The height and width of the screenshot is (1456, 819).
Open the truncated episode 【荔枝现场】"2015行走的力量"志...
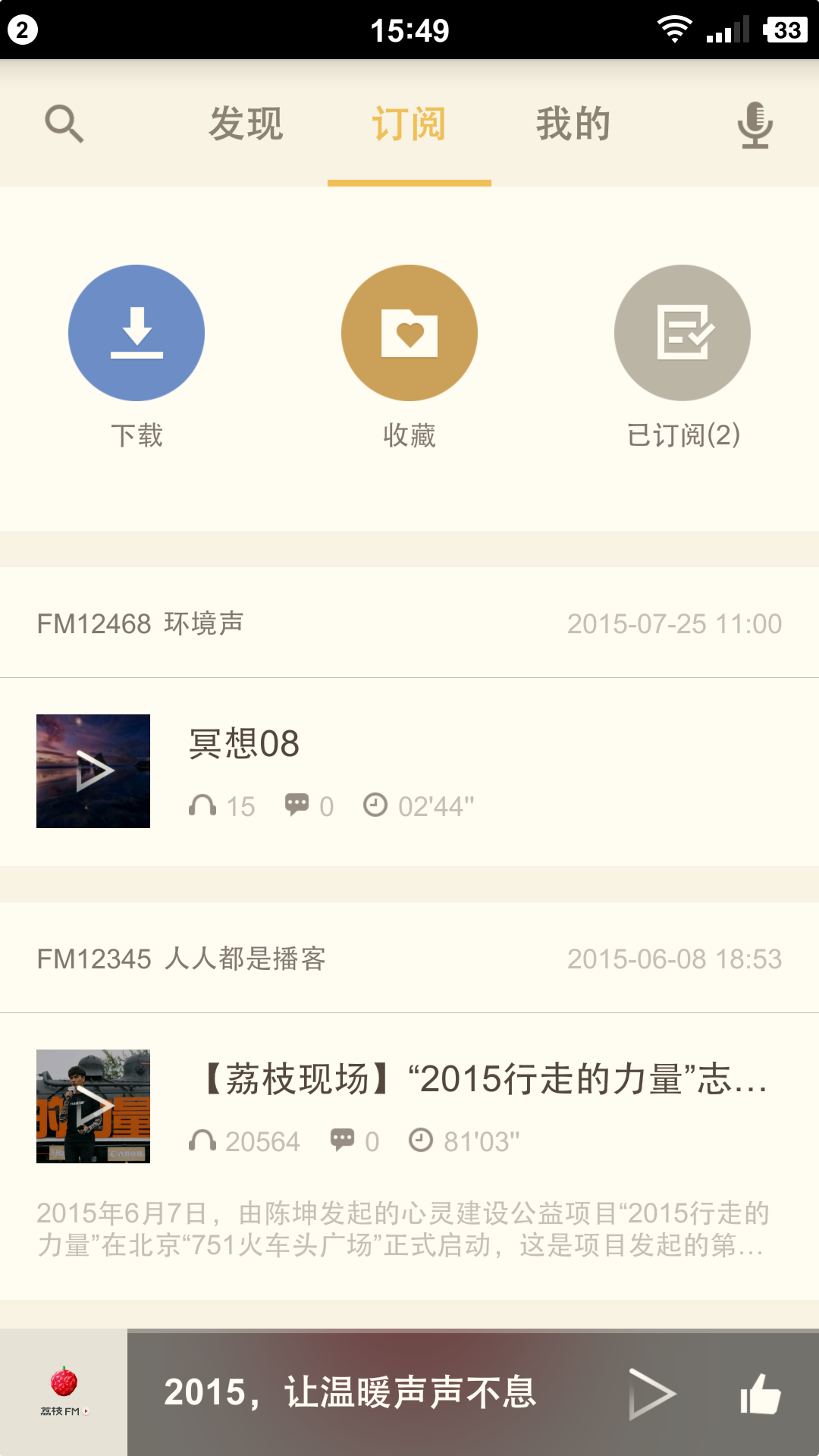(478, 1083)
